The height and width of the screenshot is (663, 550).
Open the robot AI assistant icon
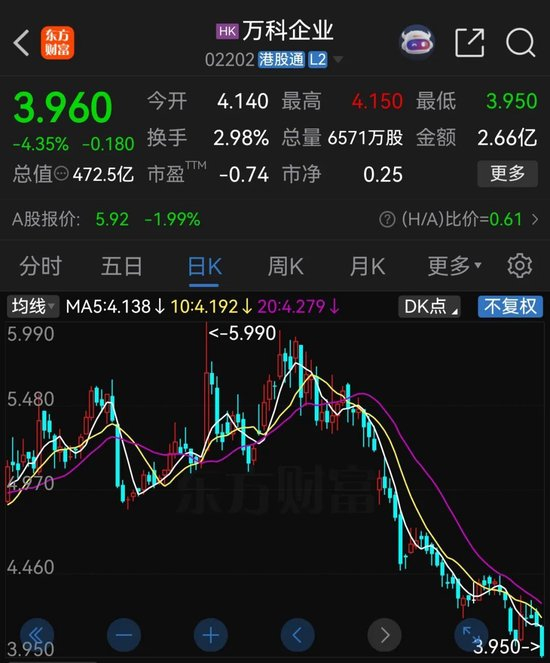[x=417, y=42]
